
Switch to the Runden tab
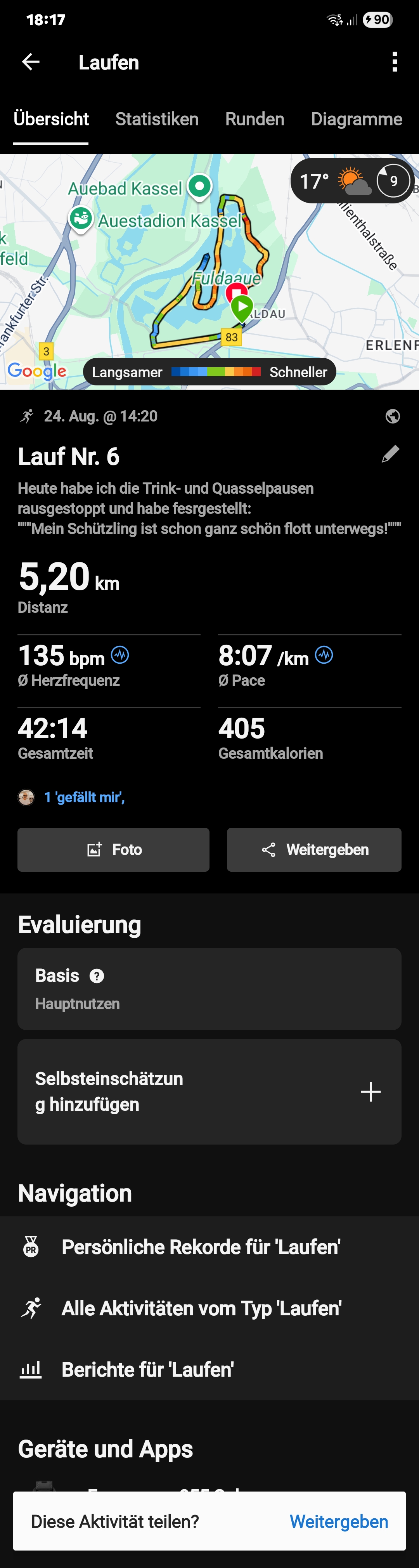pos(255,119)
